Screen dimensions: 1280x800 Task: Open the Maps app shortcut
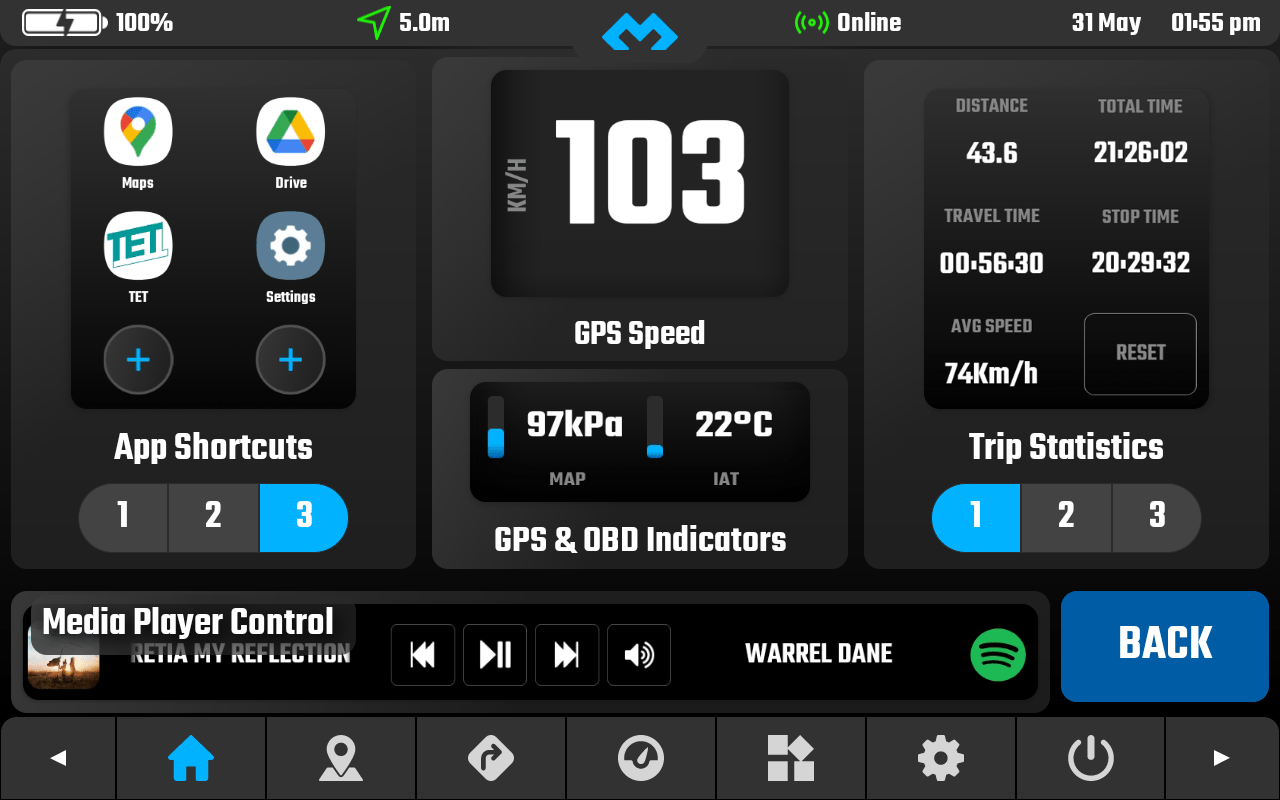click(138, 133)
